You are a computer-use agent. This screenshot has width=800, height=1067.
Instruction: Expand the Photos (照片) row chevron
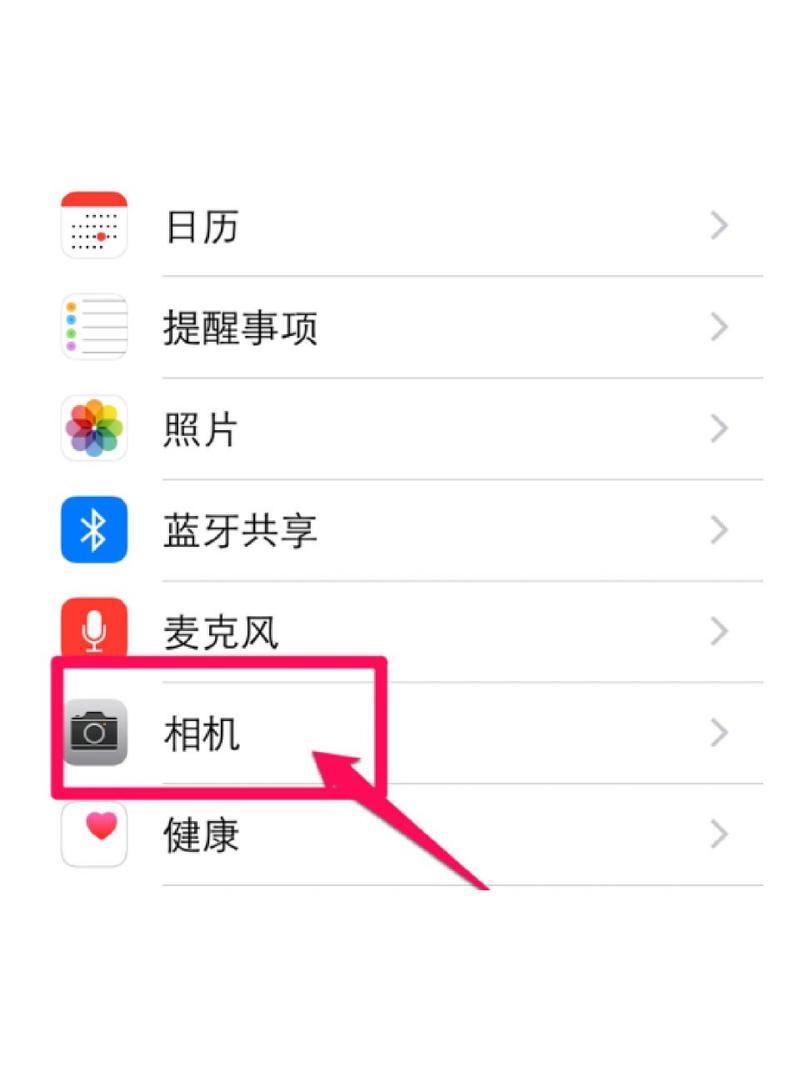click(719, 429)
